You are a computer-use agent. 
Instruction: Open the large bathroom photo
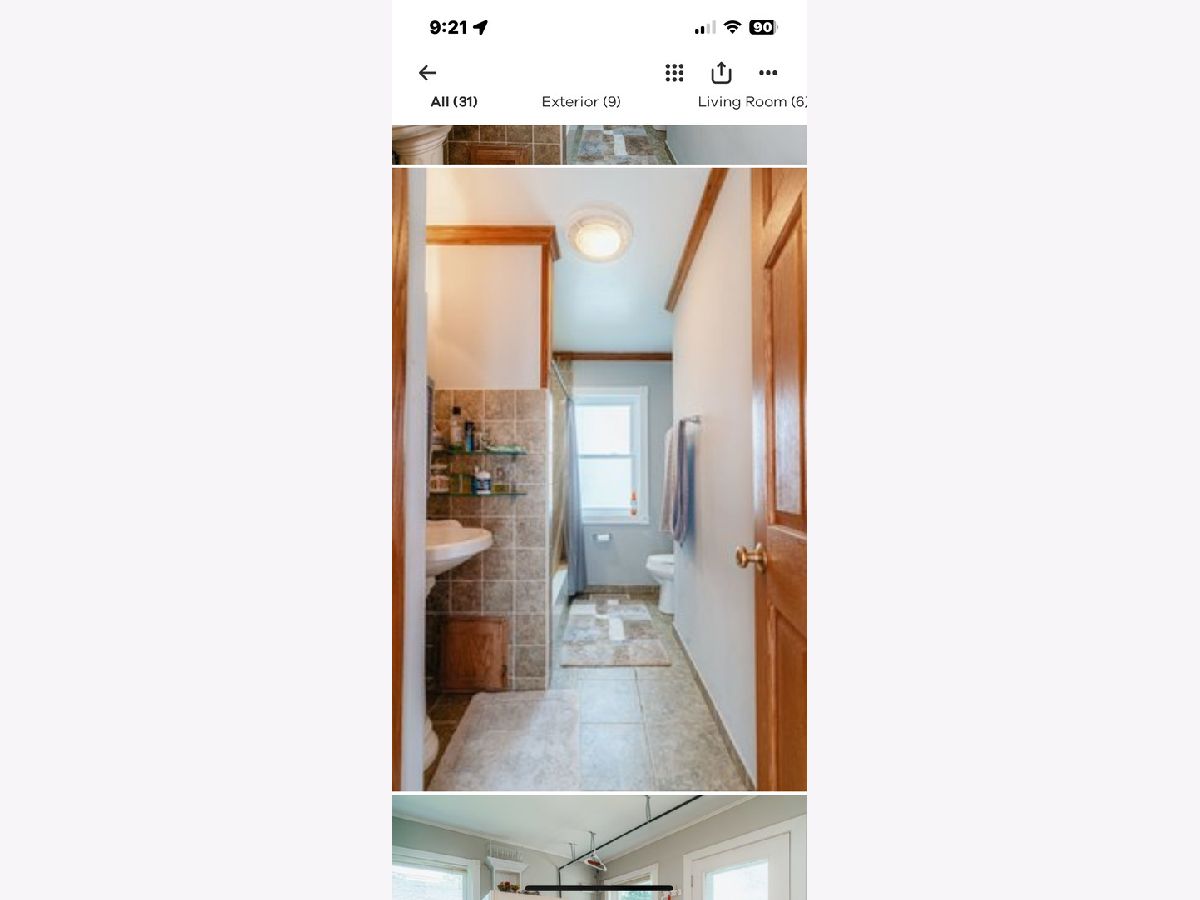pyautogui.click(x=599, y=480)
